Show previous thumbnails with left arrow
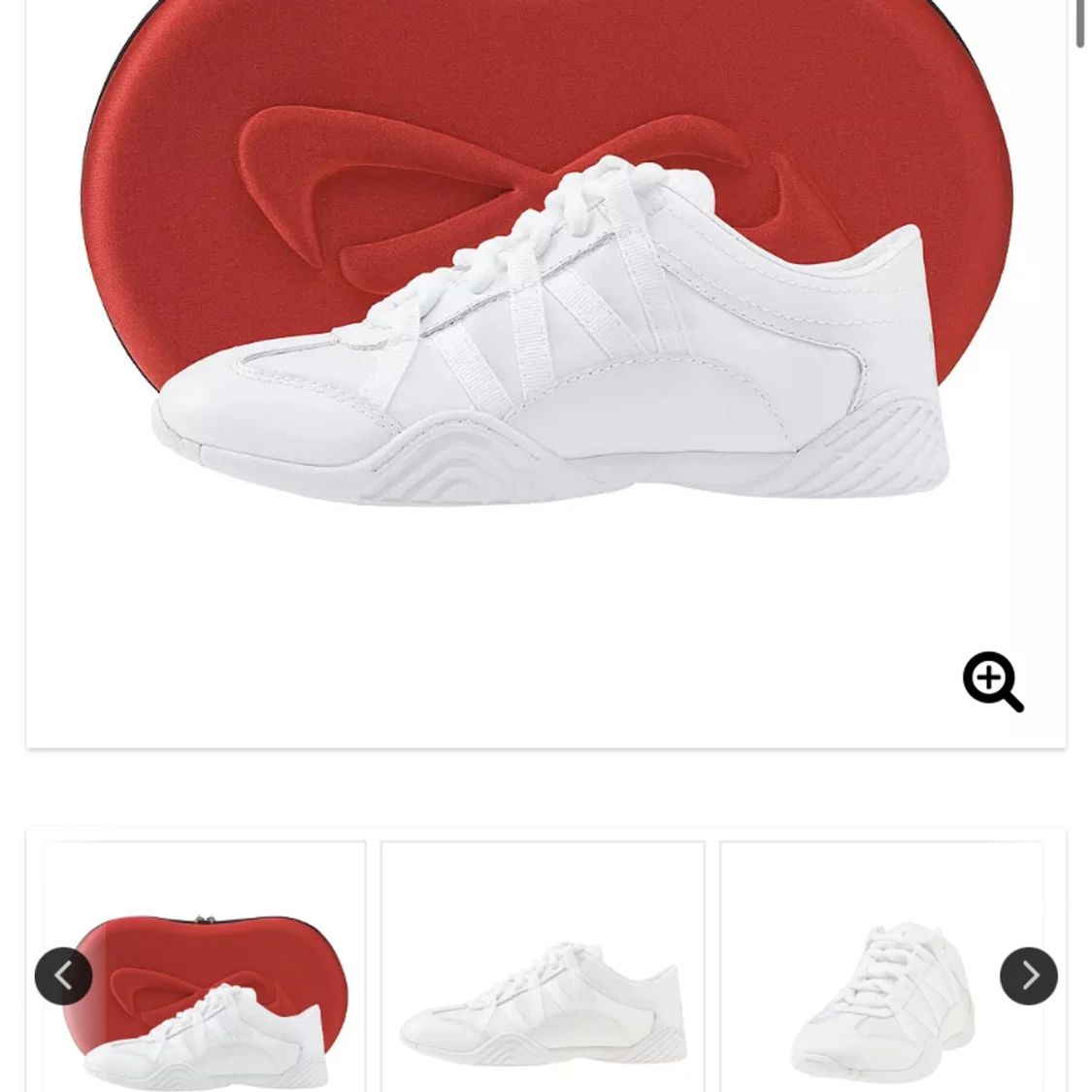Viewport: 1092px width, 1092px height. (x=63, y=976)
